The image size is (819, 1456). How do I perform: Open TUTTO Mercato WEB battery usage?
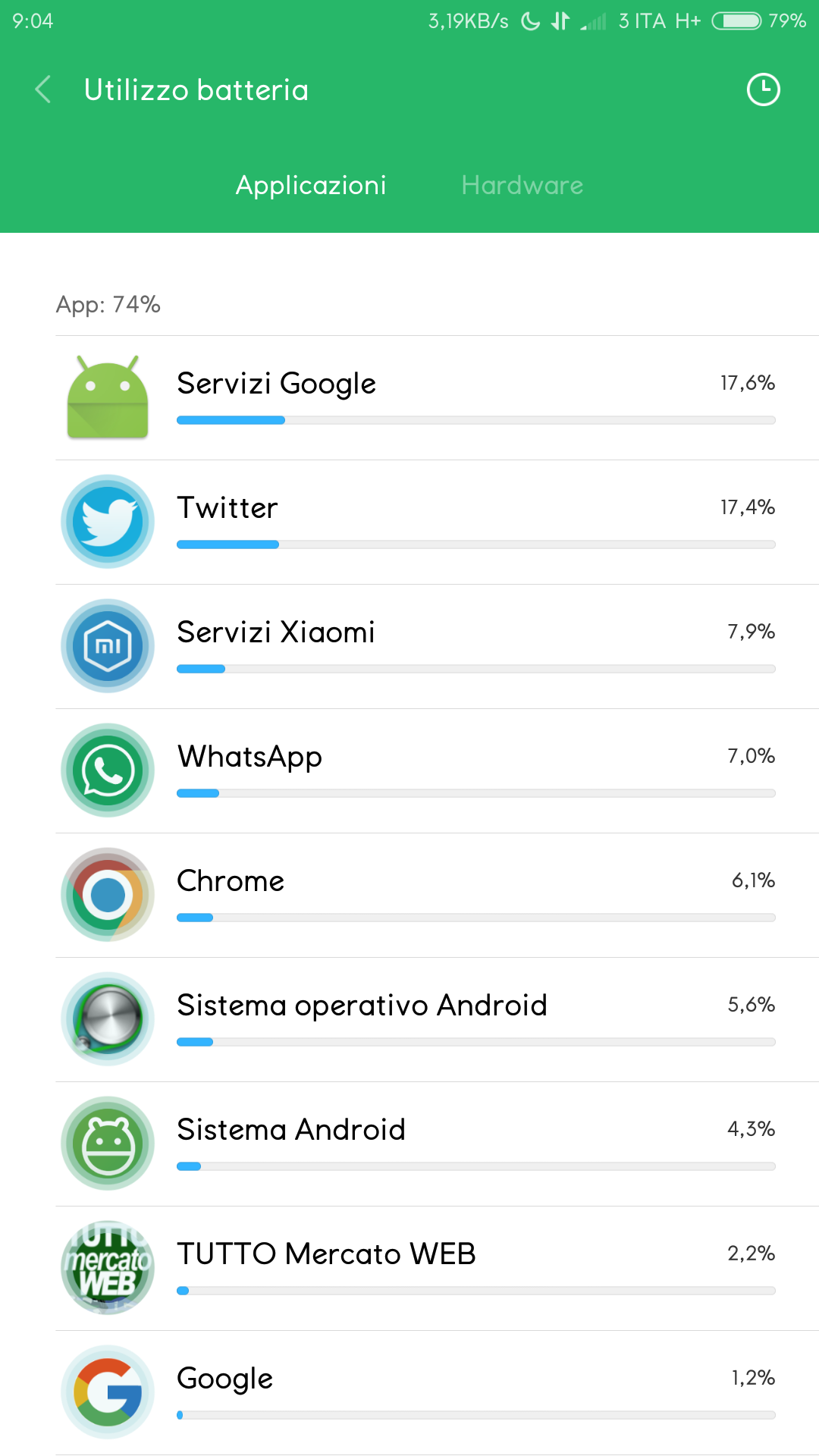(437, 1269)
